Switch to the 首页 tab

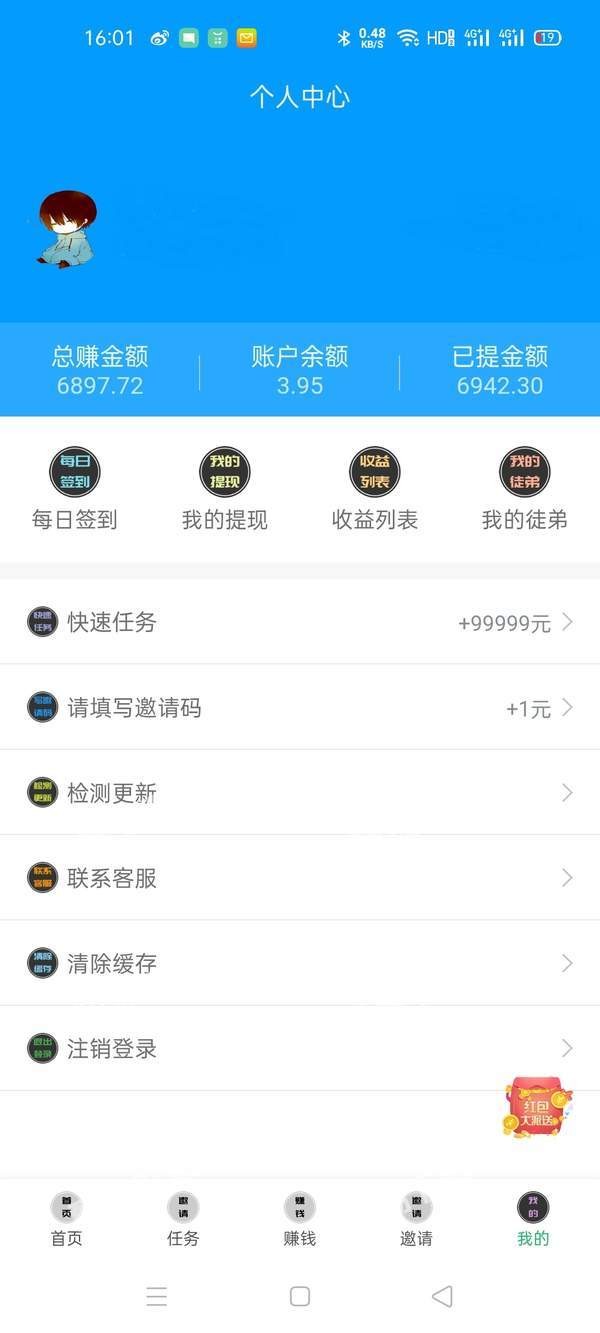click(x=66, y=1219)
